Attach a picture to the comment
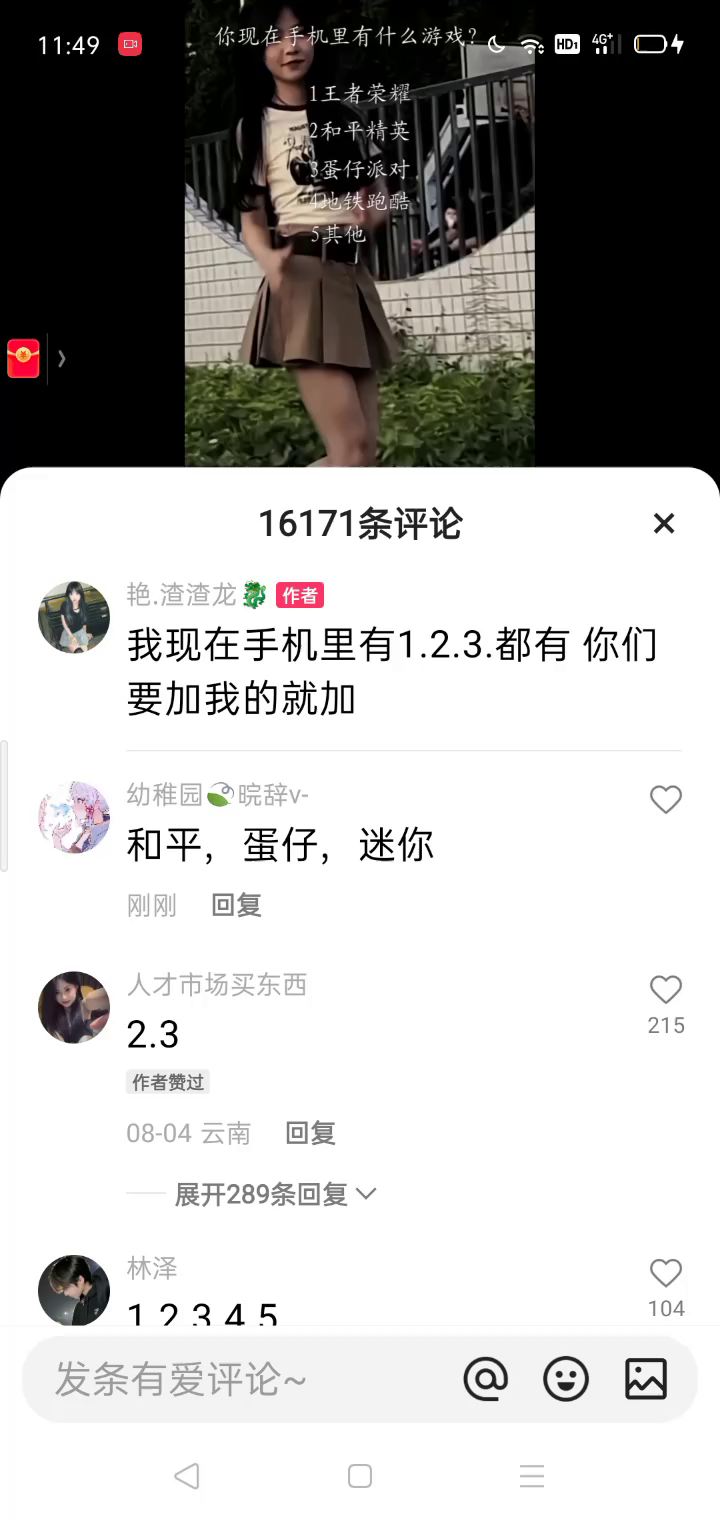Viewport: 720px width, 1520px height. tap(646, 1380)
